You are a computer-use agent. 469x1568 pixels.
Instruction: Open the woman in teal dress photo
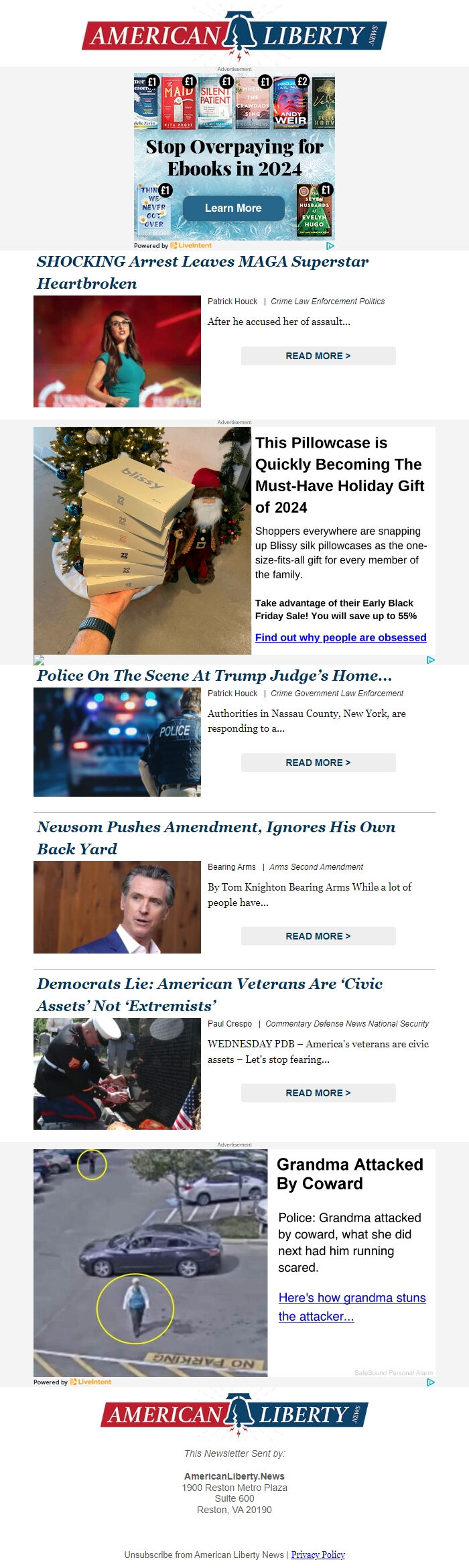(117, 351)
